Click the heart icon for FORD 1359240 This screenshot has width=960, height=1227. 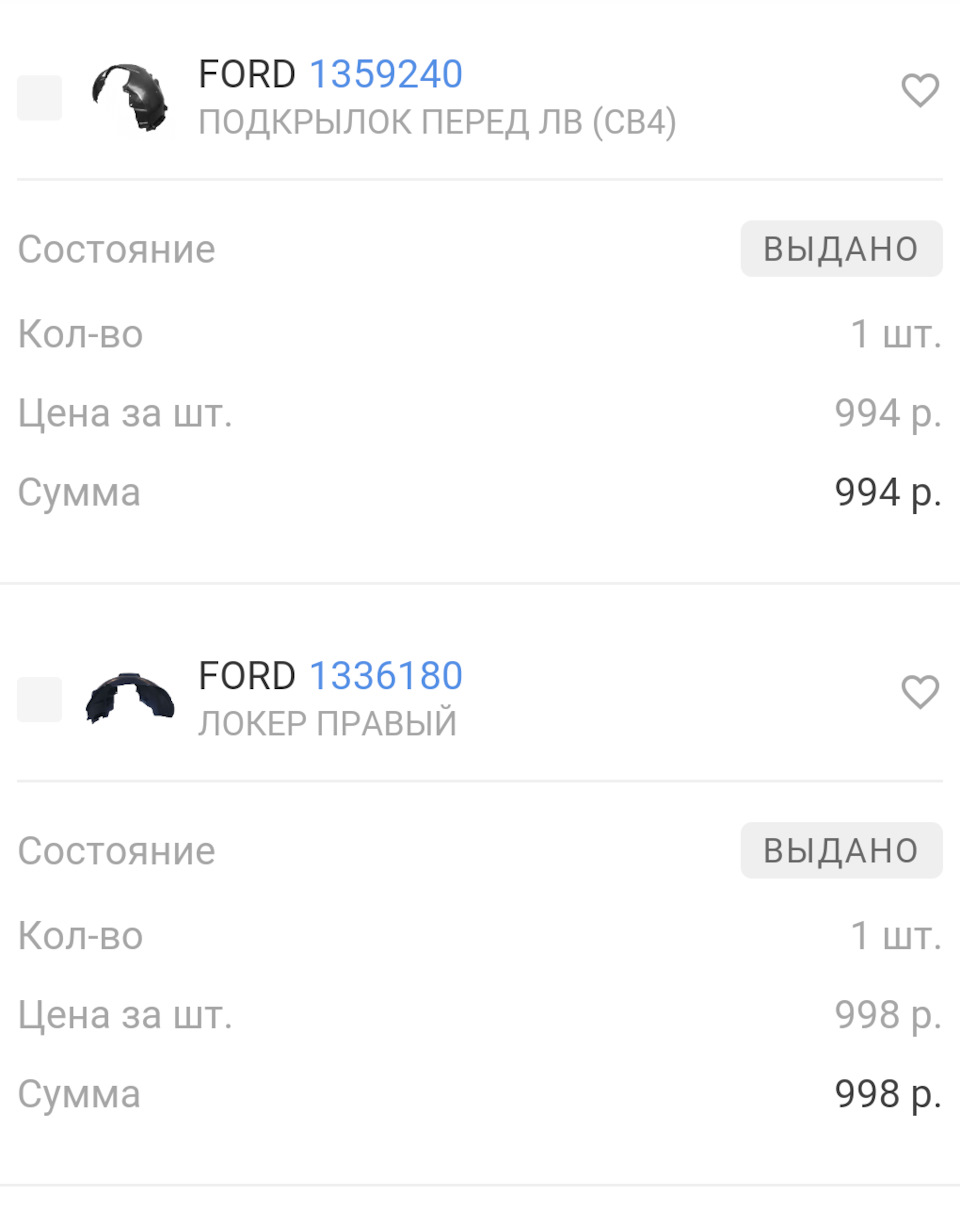919,91
